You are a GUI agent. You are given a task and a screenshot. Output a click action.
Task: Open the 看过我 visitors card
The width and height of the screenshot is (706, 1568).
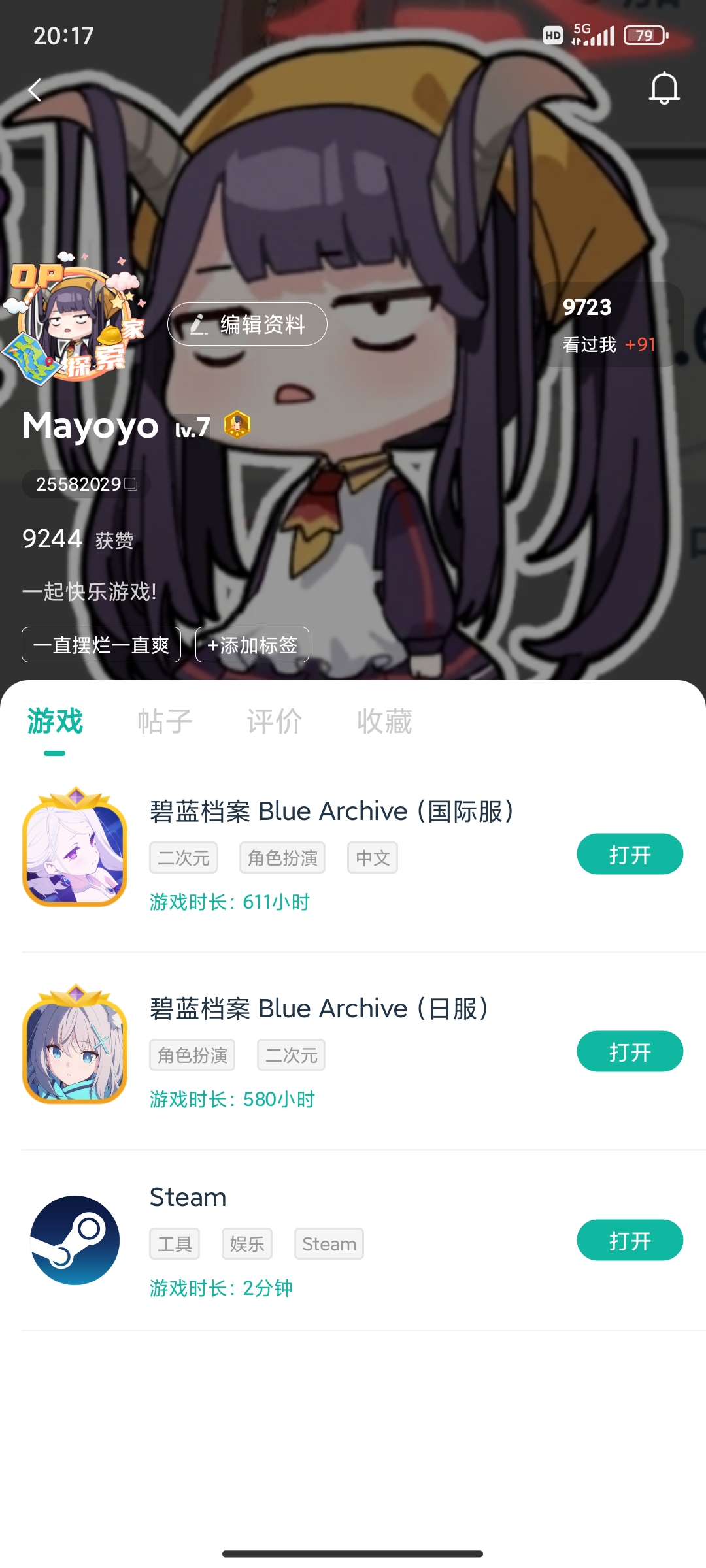609,325
